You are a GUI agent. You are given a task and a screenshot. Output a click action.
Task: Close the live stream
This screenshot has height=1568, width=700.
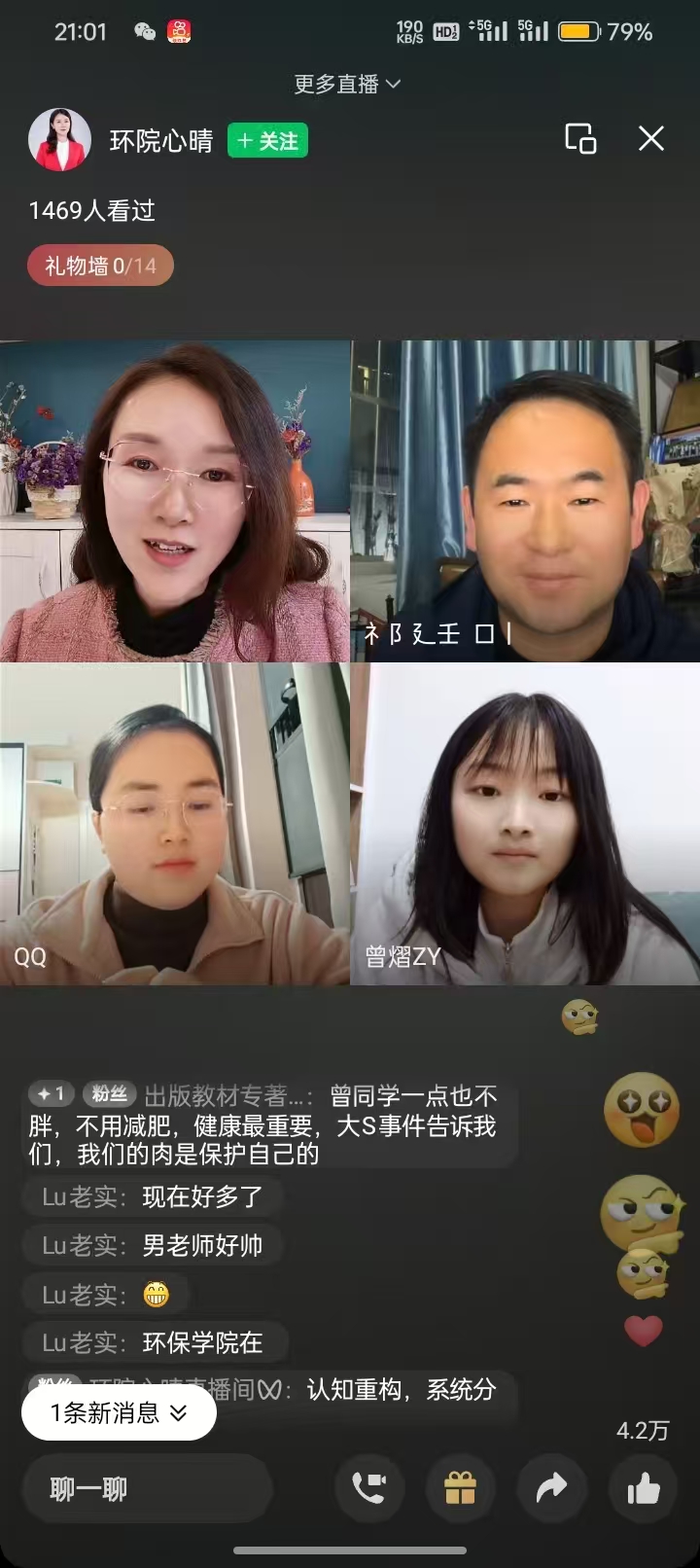click(650, 139)
